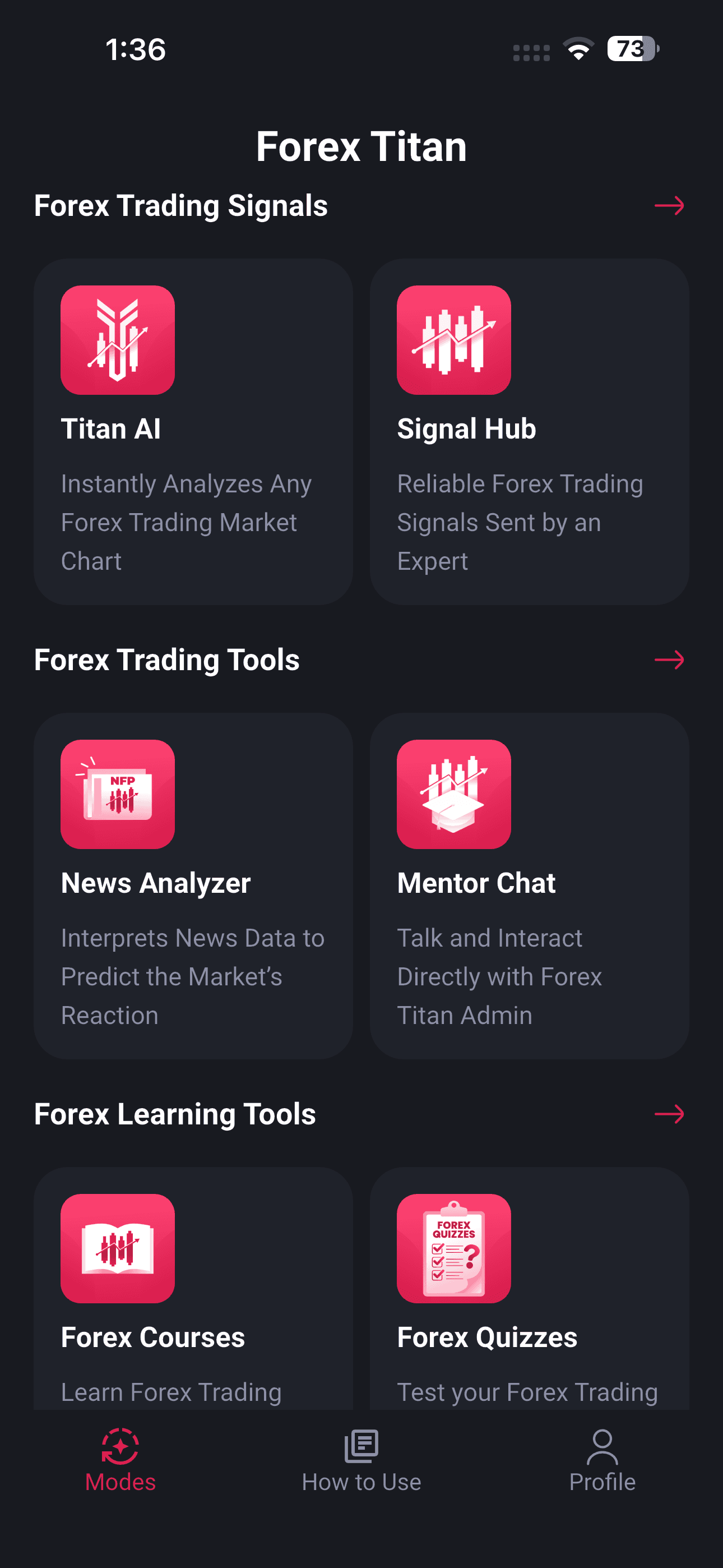The image size is (723, 1568).
Task: Tap the Forex Titan app title
Action: pyautogui.click(x=361, y=146)
